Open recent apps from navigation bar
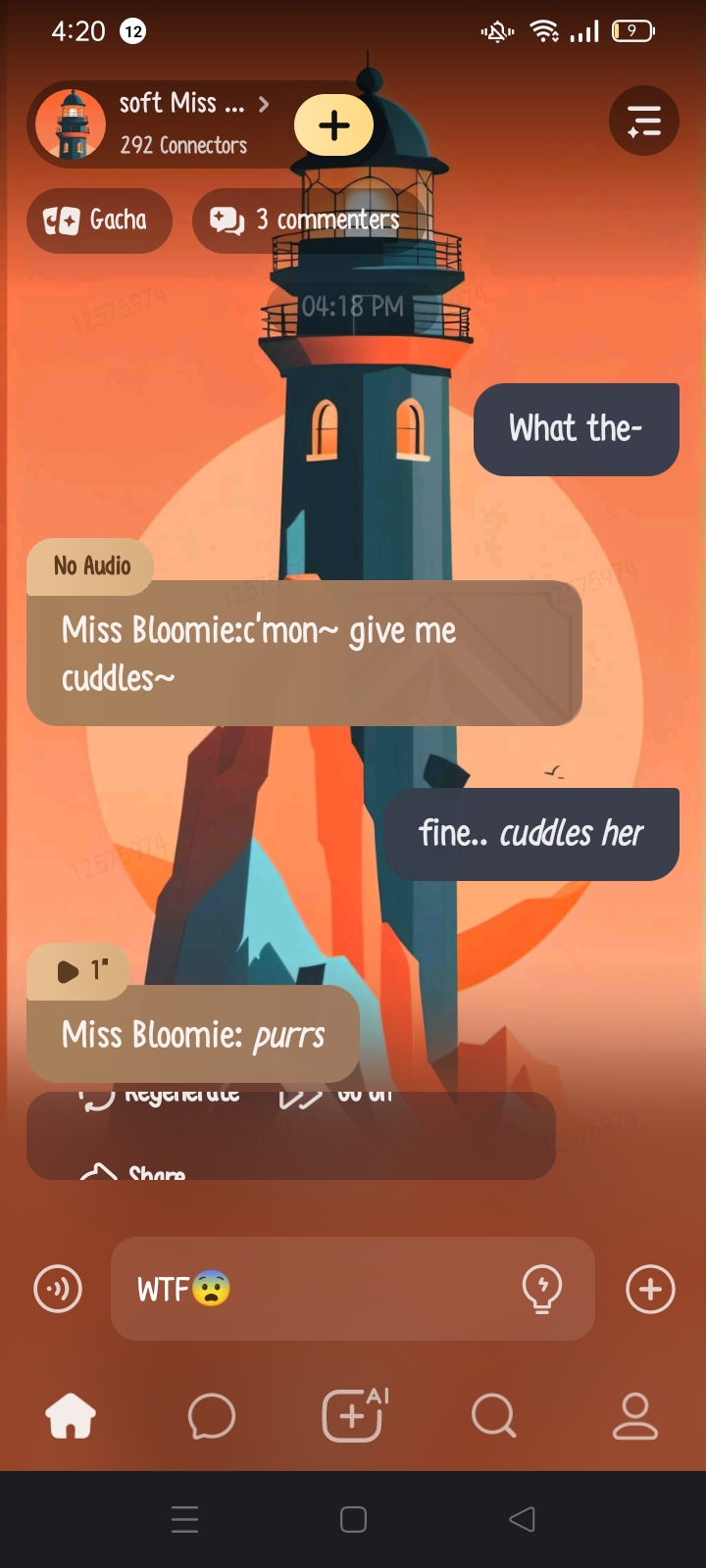Viewport: 706px width, 1568px height. coord(184,1520)
